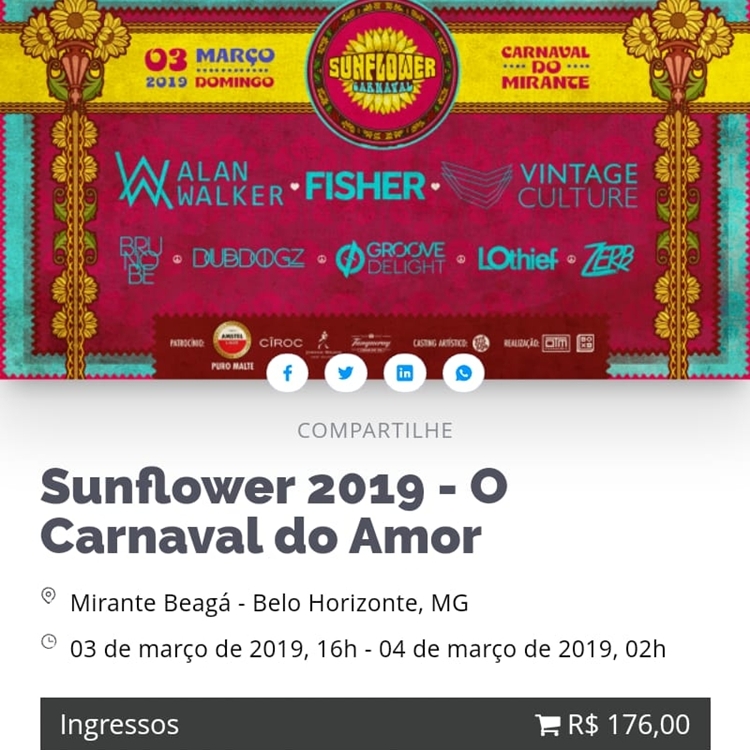Open the Ingressos ticket bar
The width and height of the screenshot is (750, 750).
[x=375, y=724]
